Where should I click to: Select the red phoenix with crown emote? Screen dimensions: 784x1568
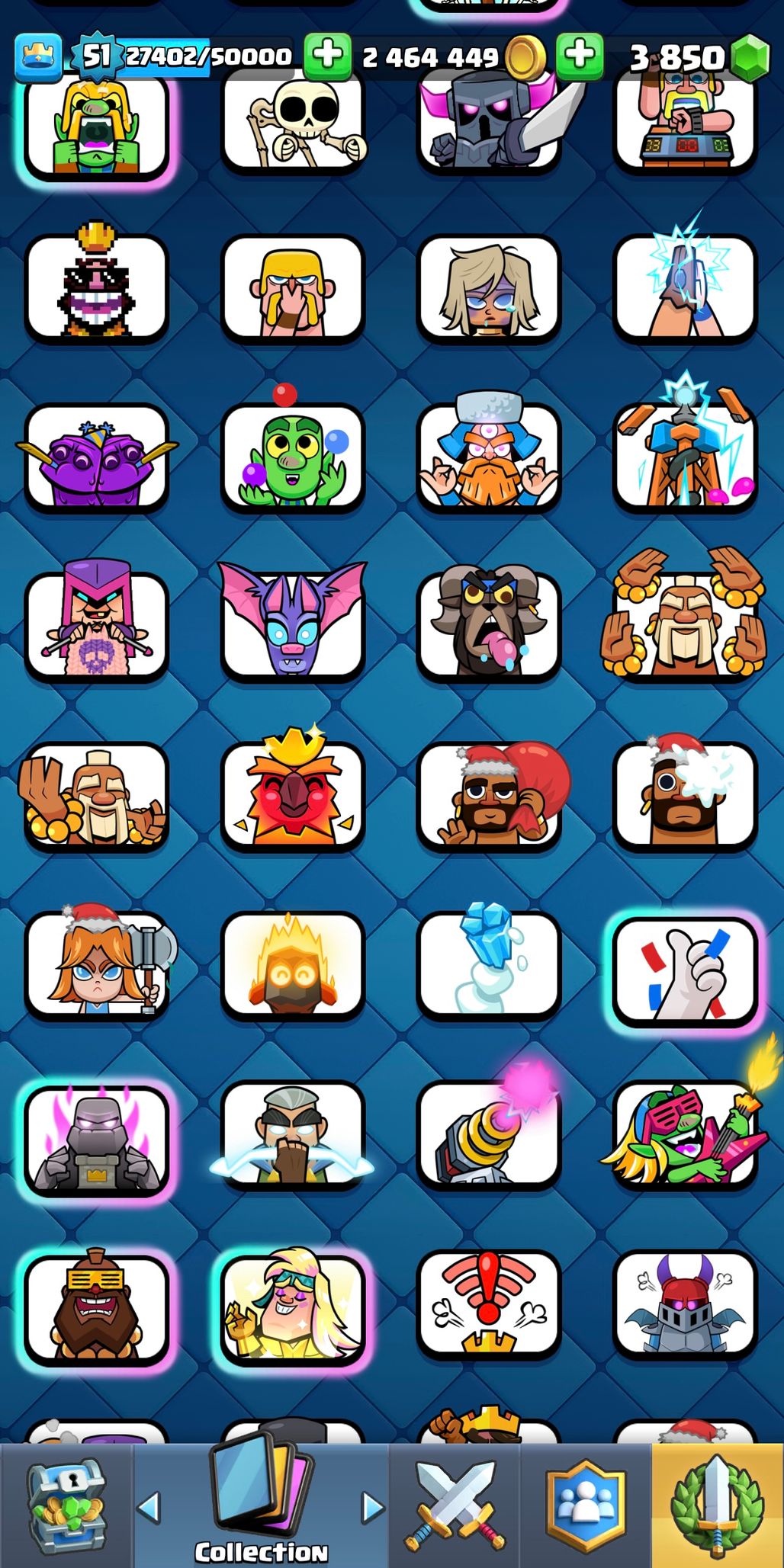[293, 794]
